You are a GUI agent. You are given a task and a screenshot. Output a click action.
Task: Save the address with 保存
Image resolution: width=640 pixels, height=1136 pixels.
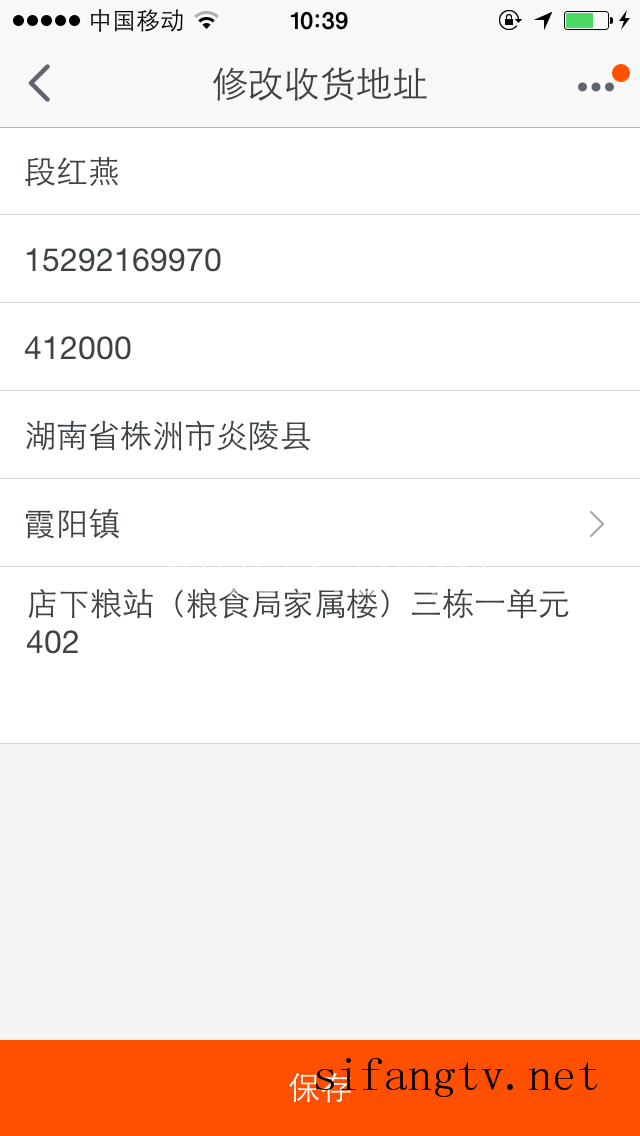click(x=320, y=1088)
